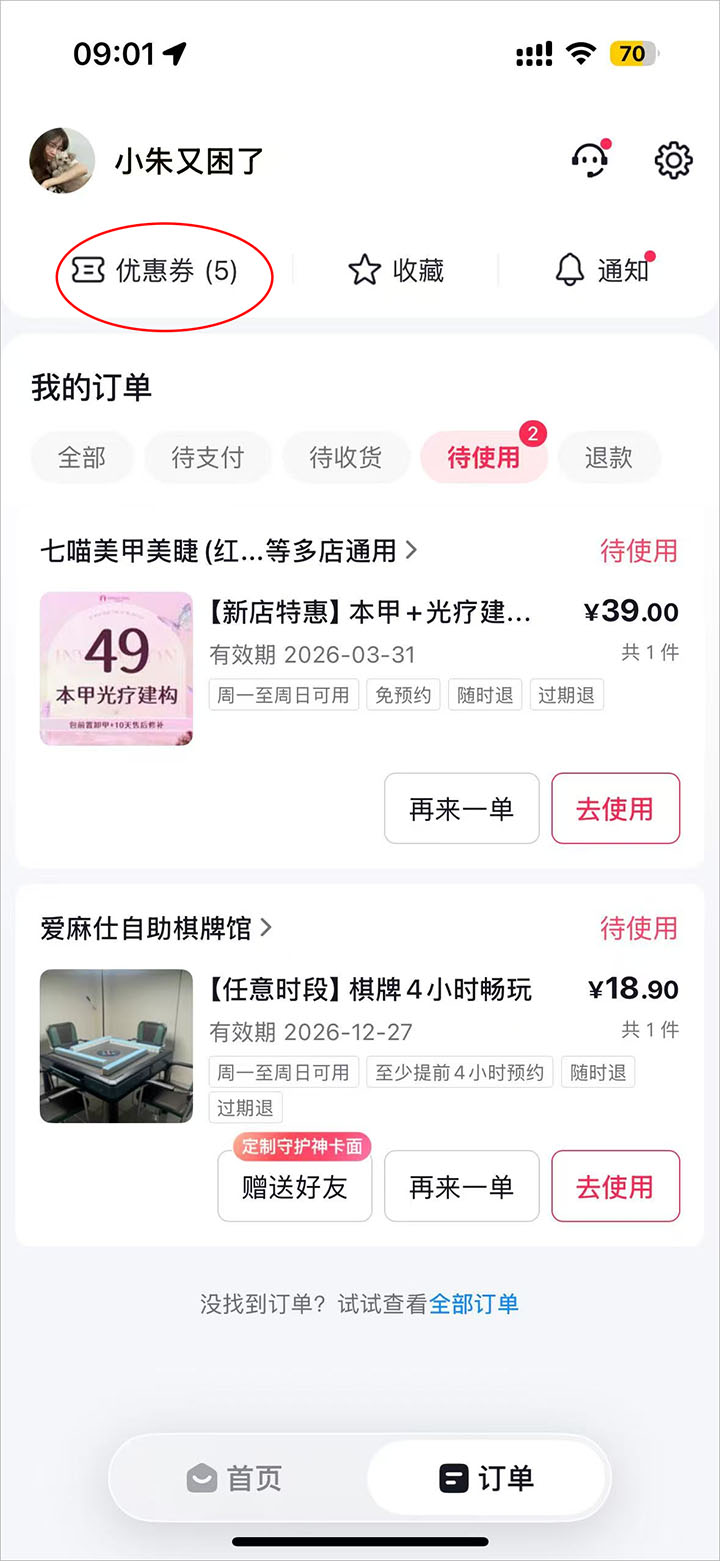Open the 本甲+光疗建构 order thumbnail
Viewport: 720px width, 1561px height.
[x=116, y=668]
